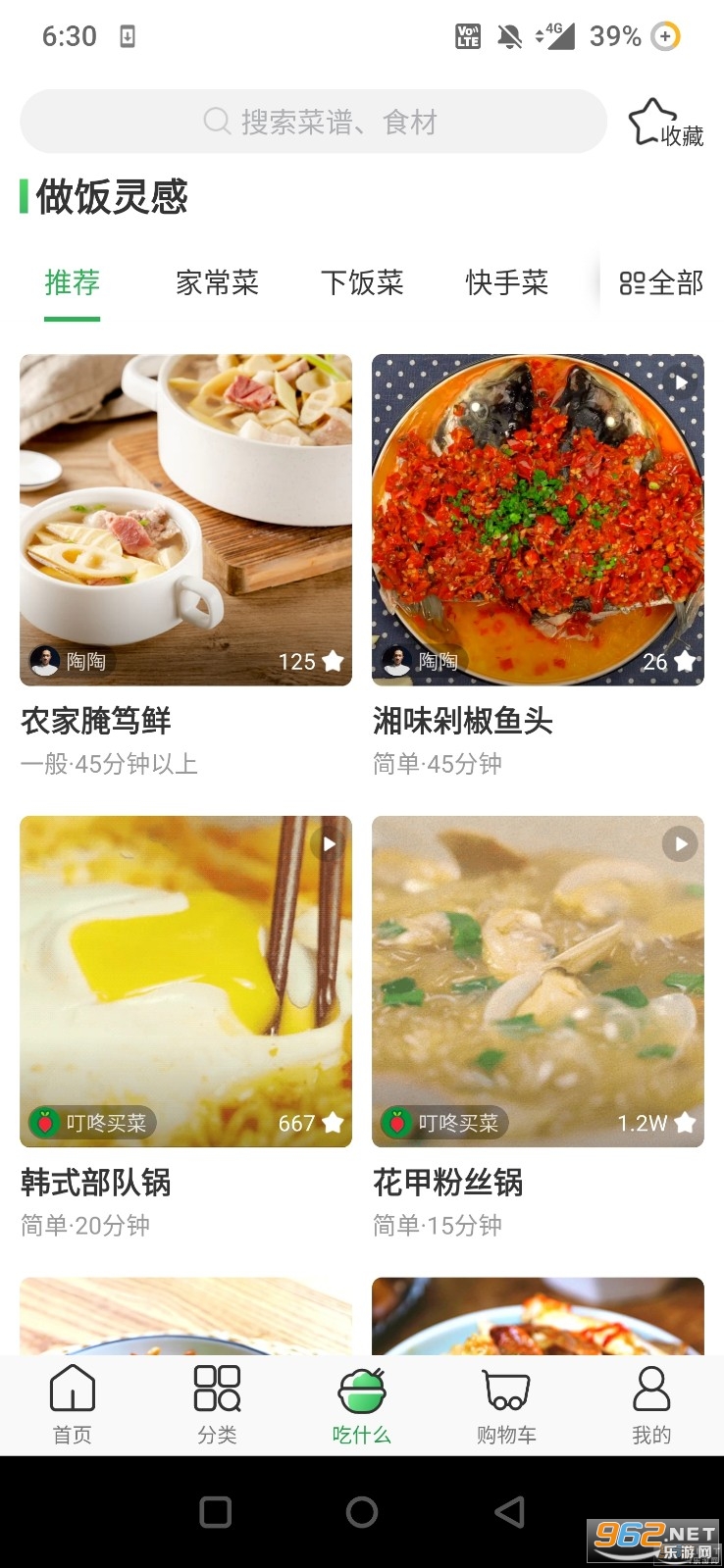Show all categories via 全部
The width and height of the screenshot is (724, 1568).
coord(661,283)
